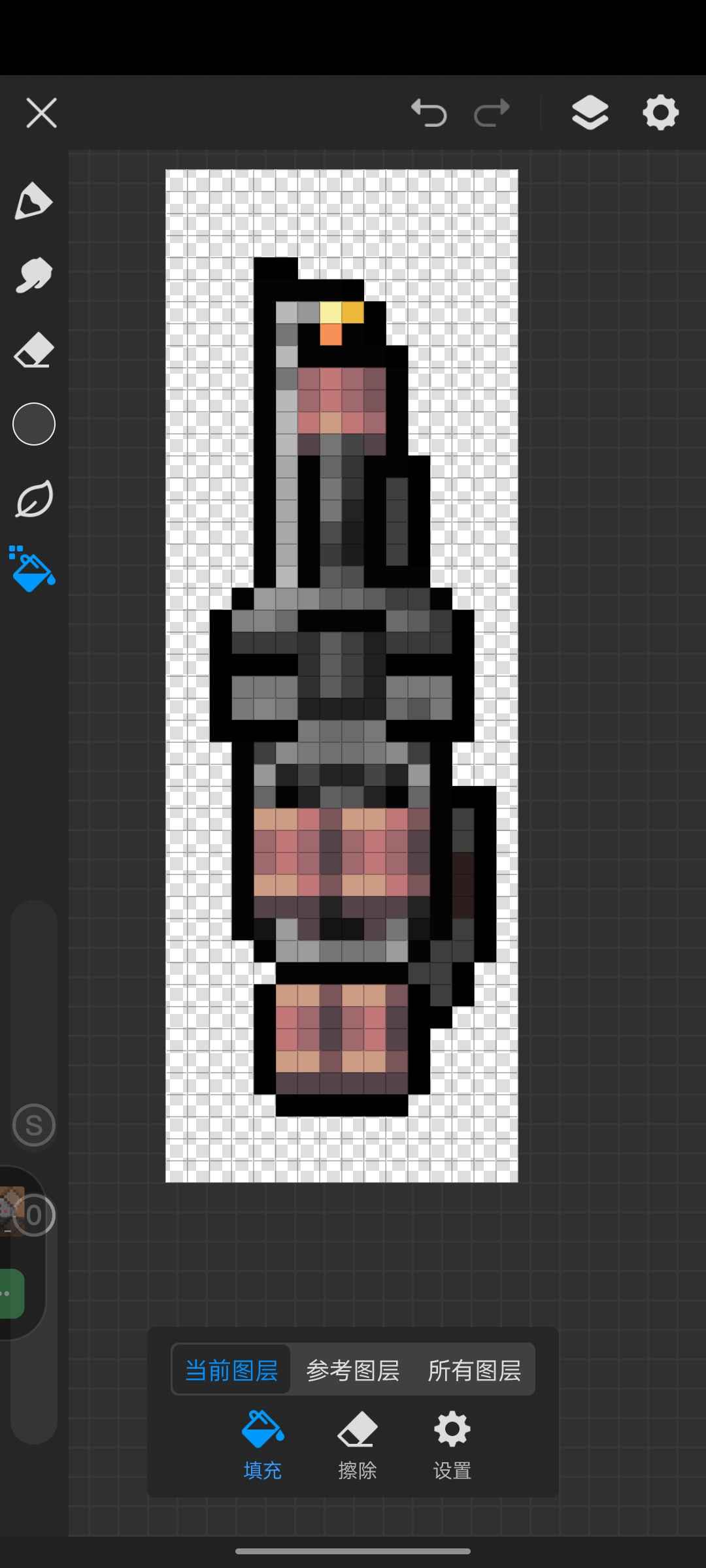The height and width of the screenshot is (1568, 706).
Task: Select the pen drawing tool
Action: (33, 201)
